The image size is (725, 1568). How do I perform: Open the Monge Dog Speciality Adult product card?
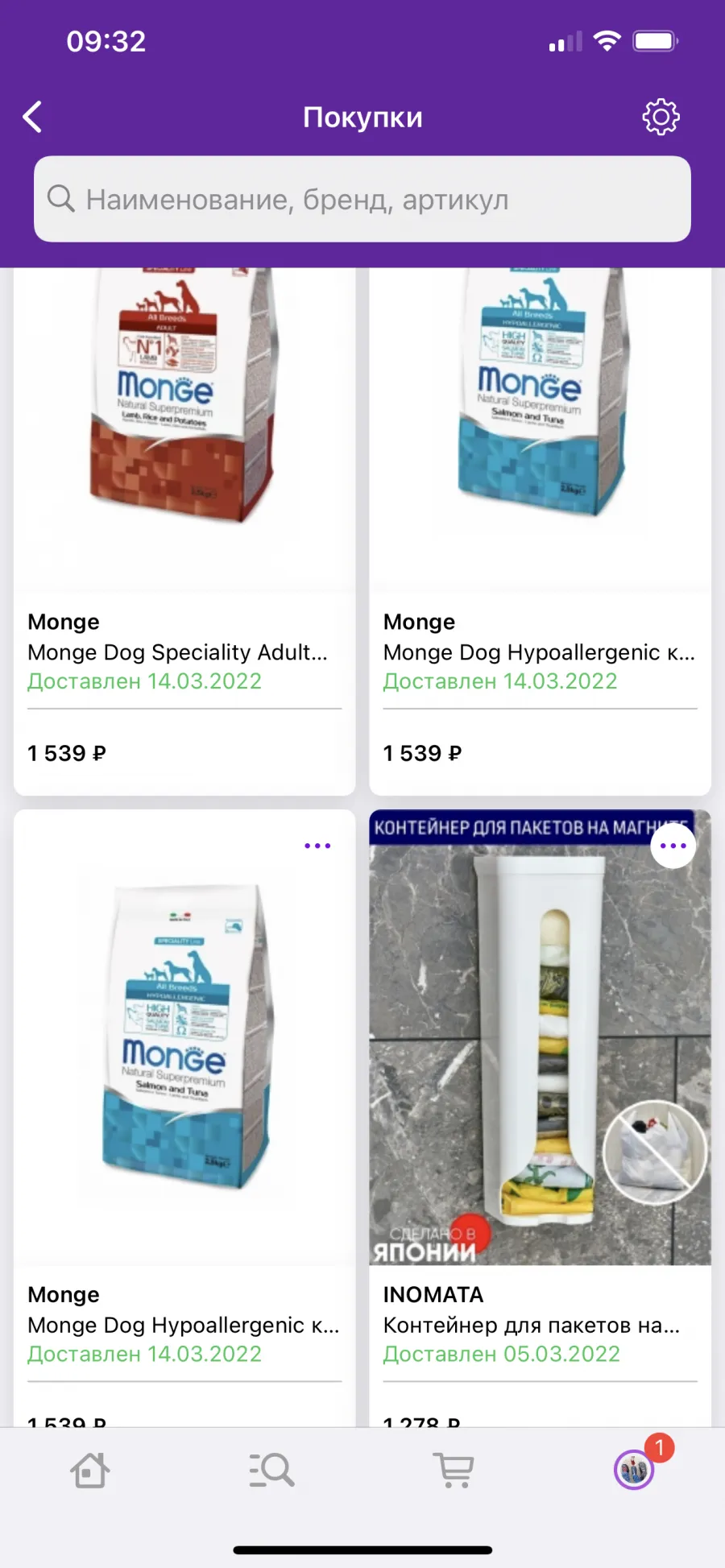[184, 532]
